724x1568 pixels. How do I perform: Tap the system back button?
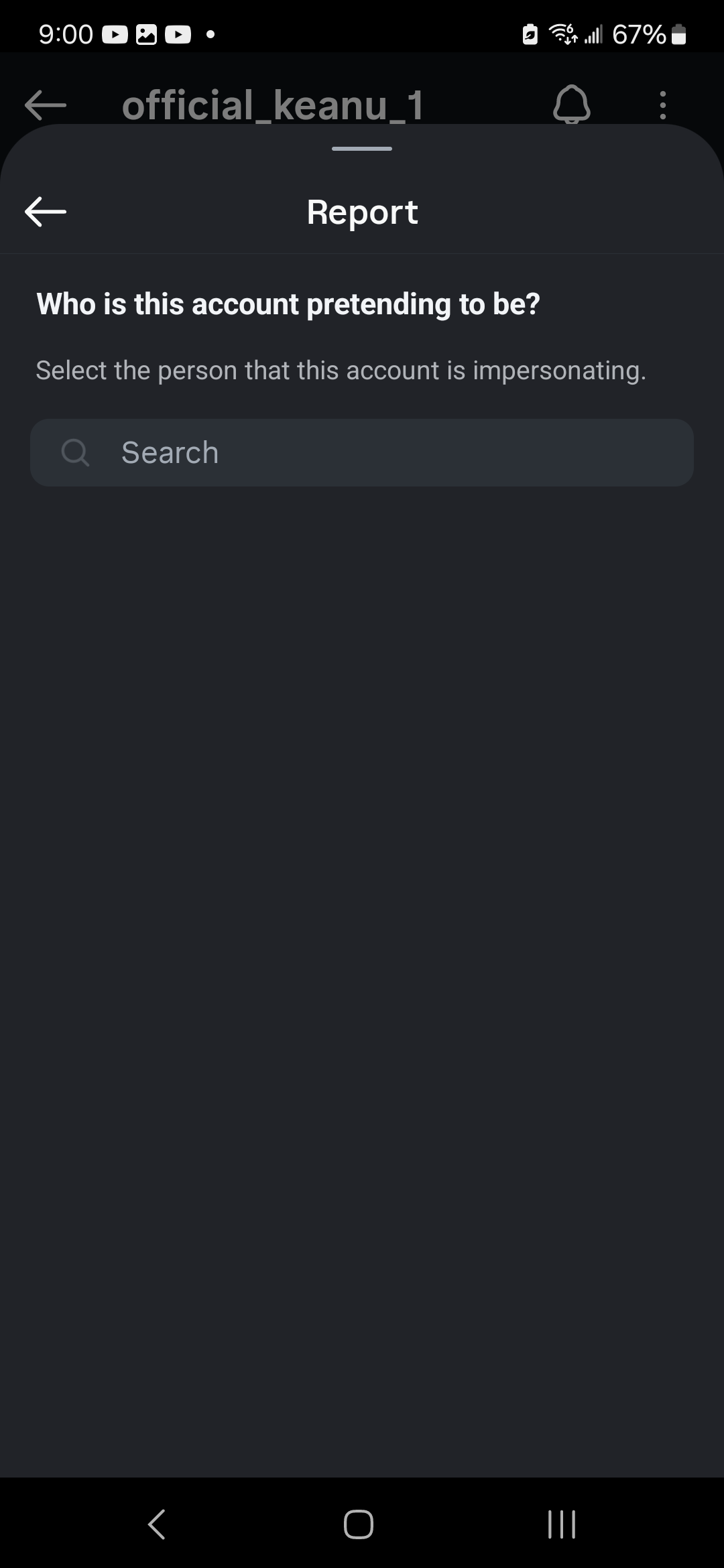click(x=157, y=1524)
